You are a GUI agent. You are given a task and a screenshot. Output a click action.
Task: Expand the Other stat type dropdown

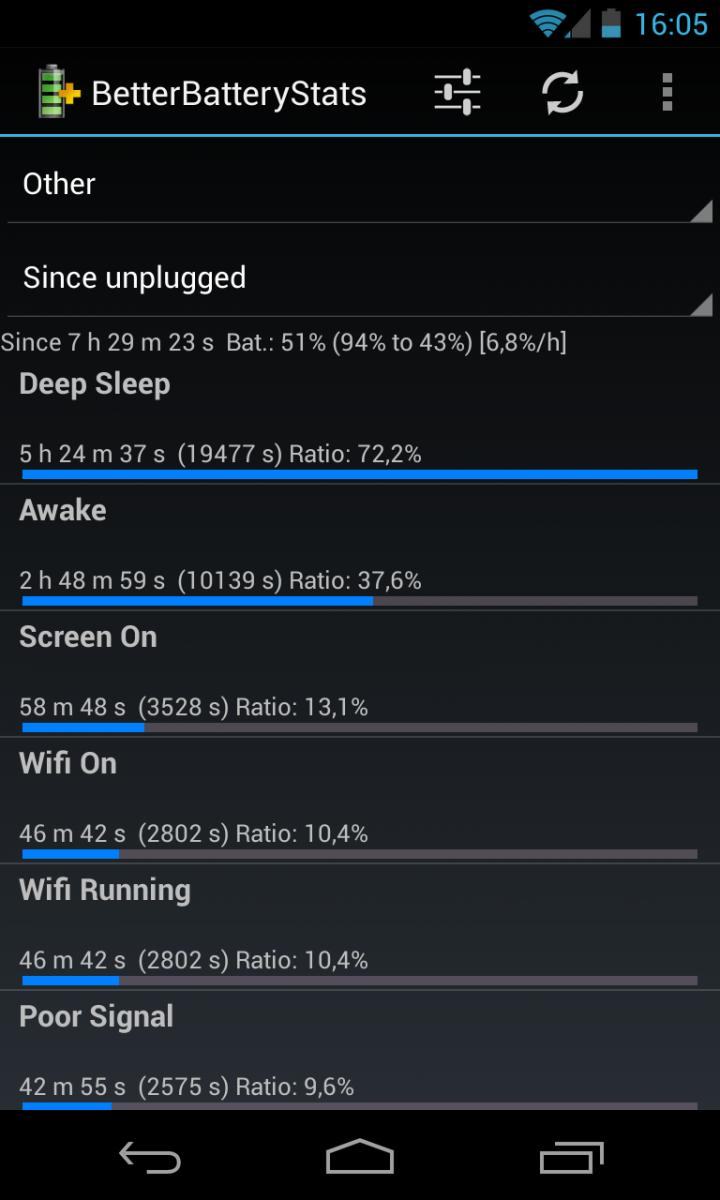[360, 185]
